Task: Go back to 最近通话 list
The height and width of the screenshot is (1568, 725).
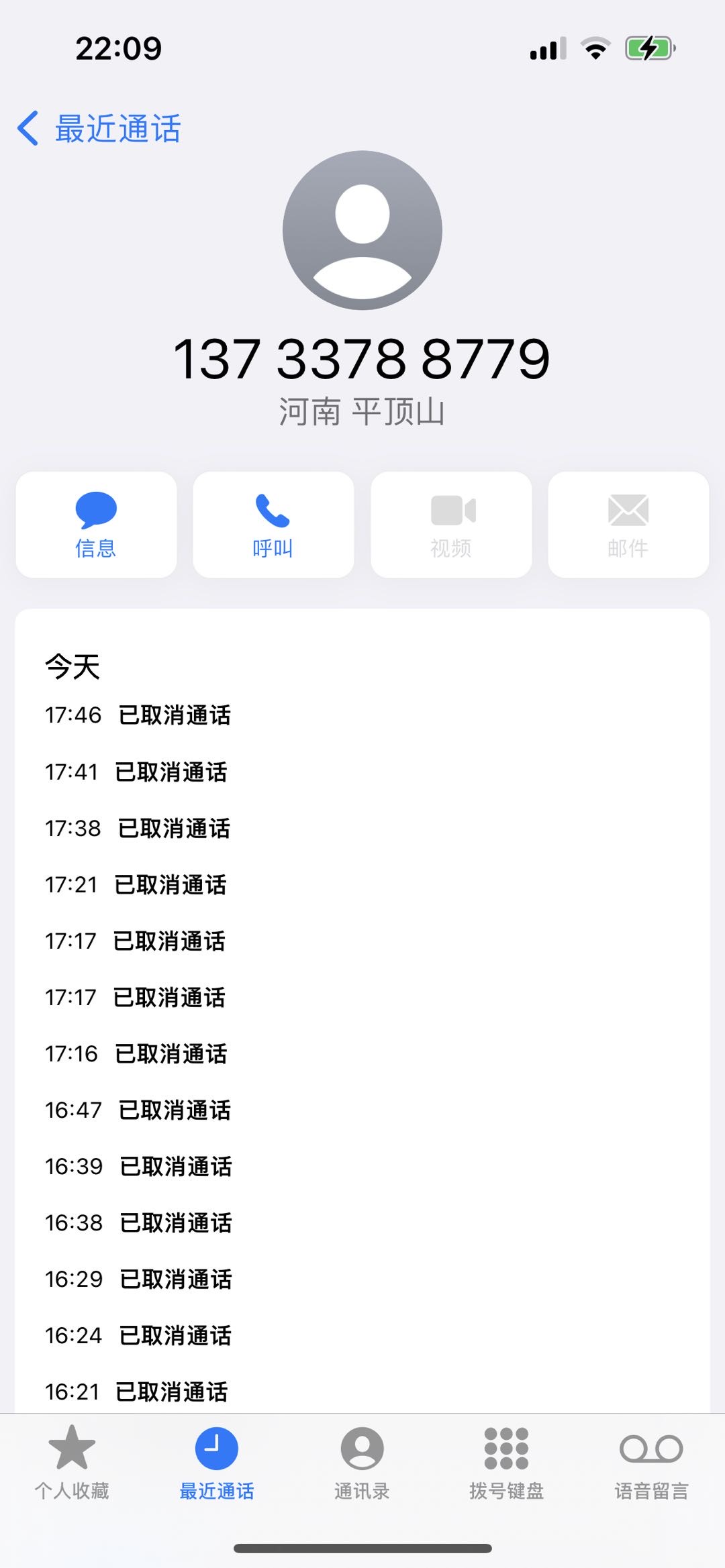Action: pos(99,128)
